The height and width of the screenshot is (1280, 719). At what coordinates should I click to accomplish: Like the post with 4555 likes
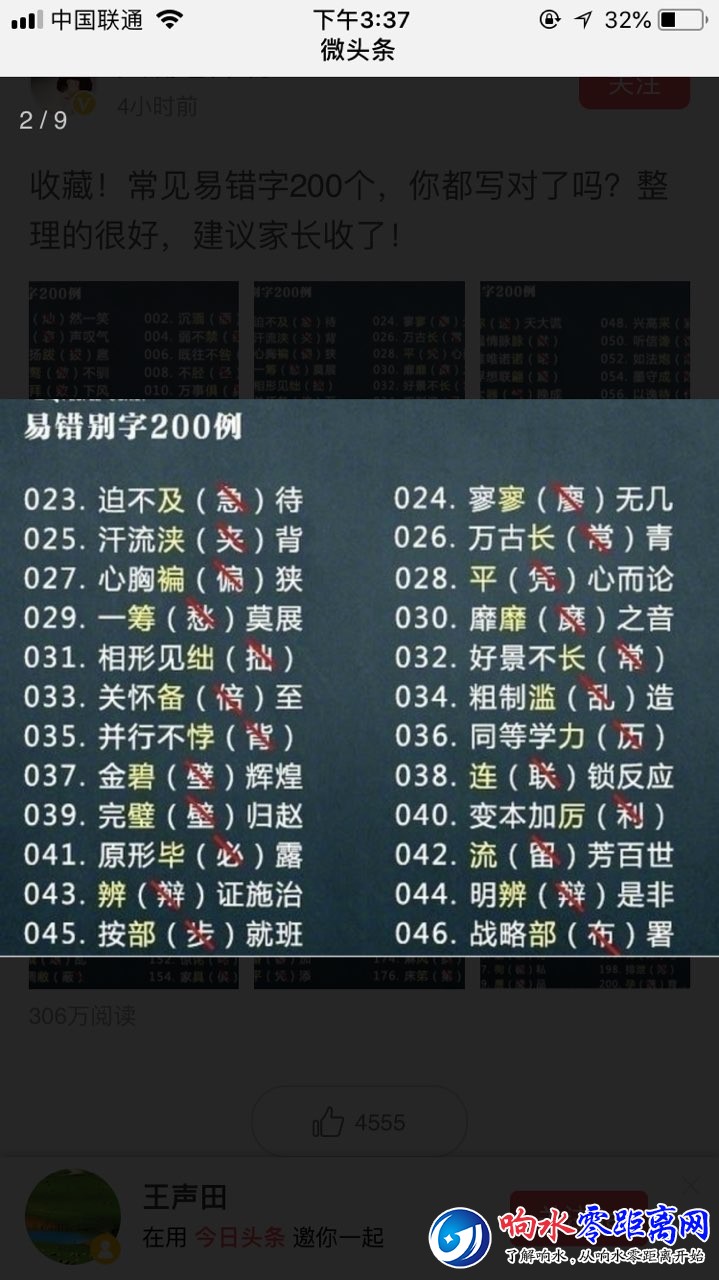(359, 1122)
